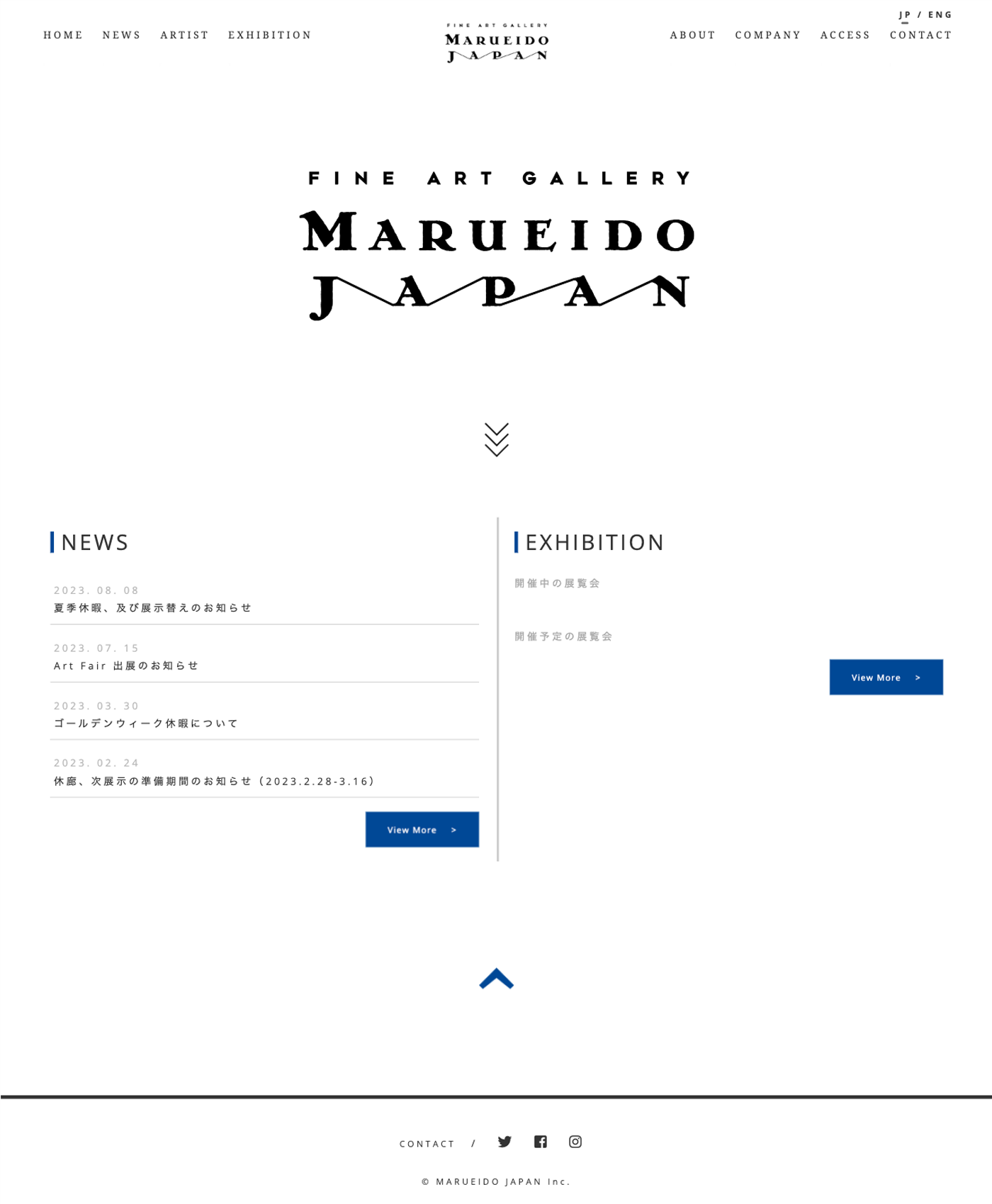The height and width of the screenshot is (1204, 992).
Task: Open the ゴールデンウィーク休暇 news item
Action: click(146, 724)
